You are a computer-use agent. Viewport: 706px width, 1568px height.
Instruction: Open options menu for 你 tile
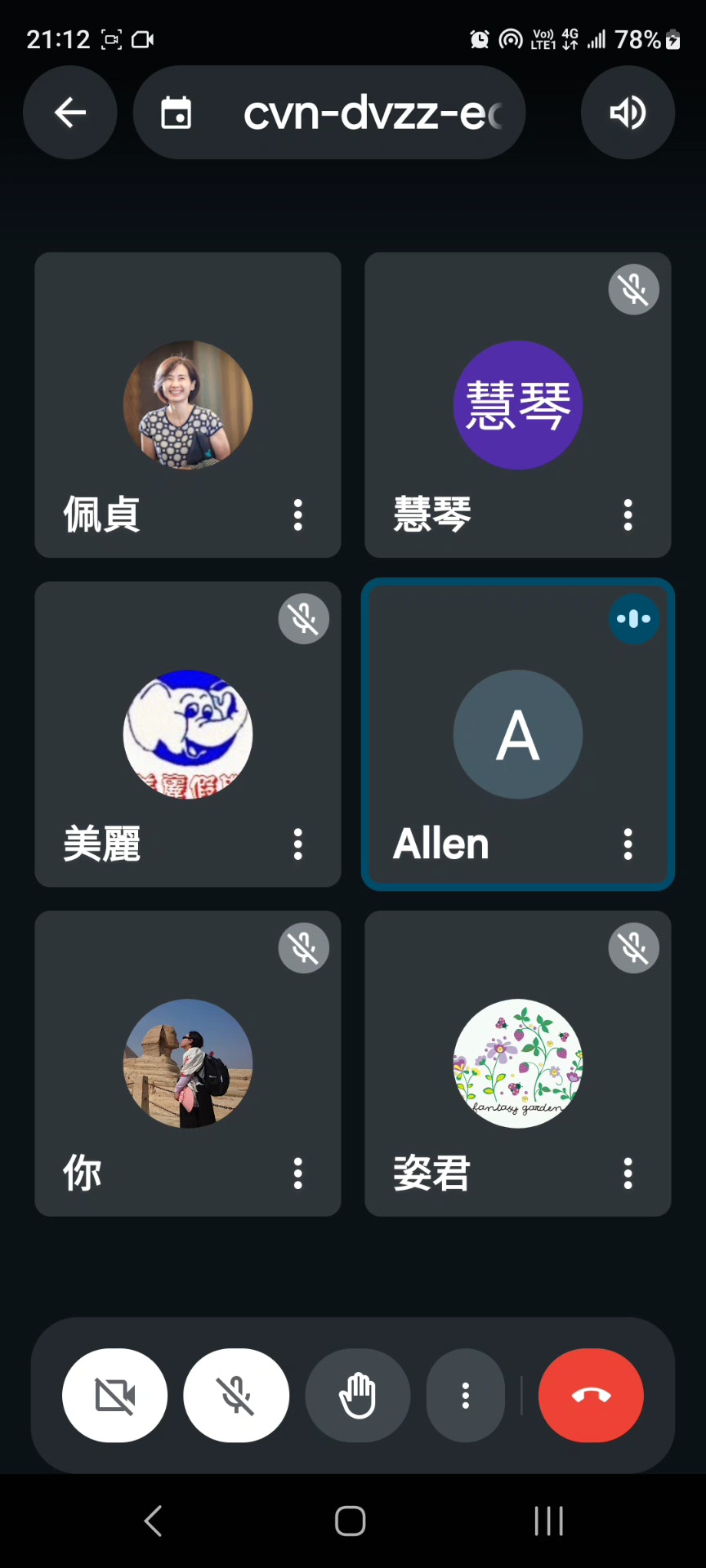tap(298, 1174)
